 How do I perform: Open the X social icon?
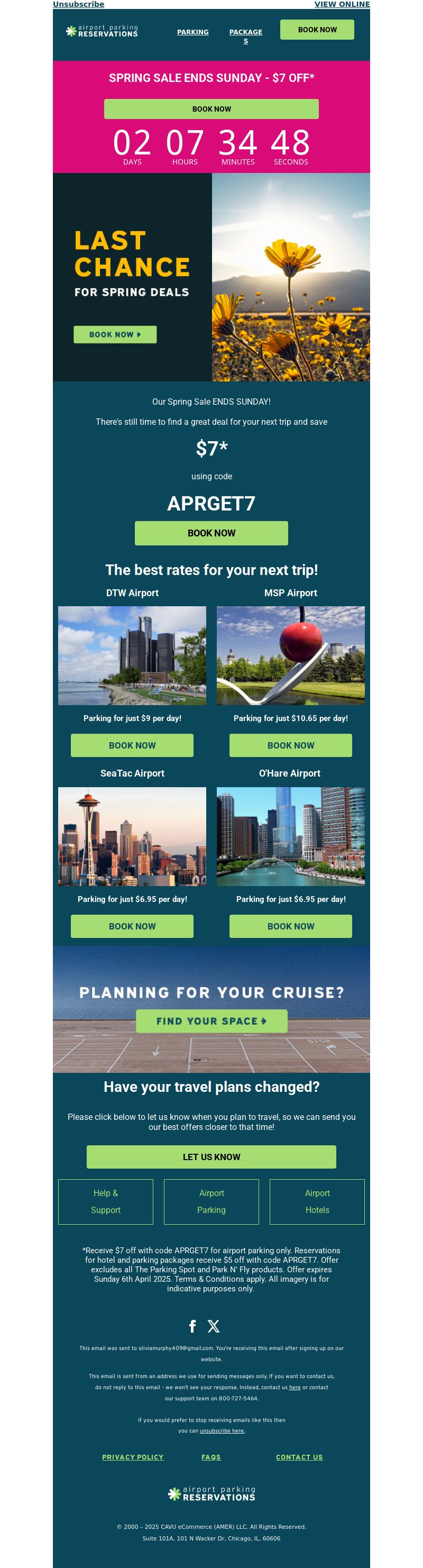coord(214,1326)
